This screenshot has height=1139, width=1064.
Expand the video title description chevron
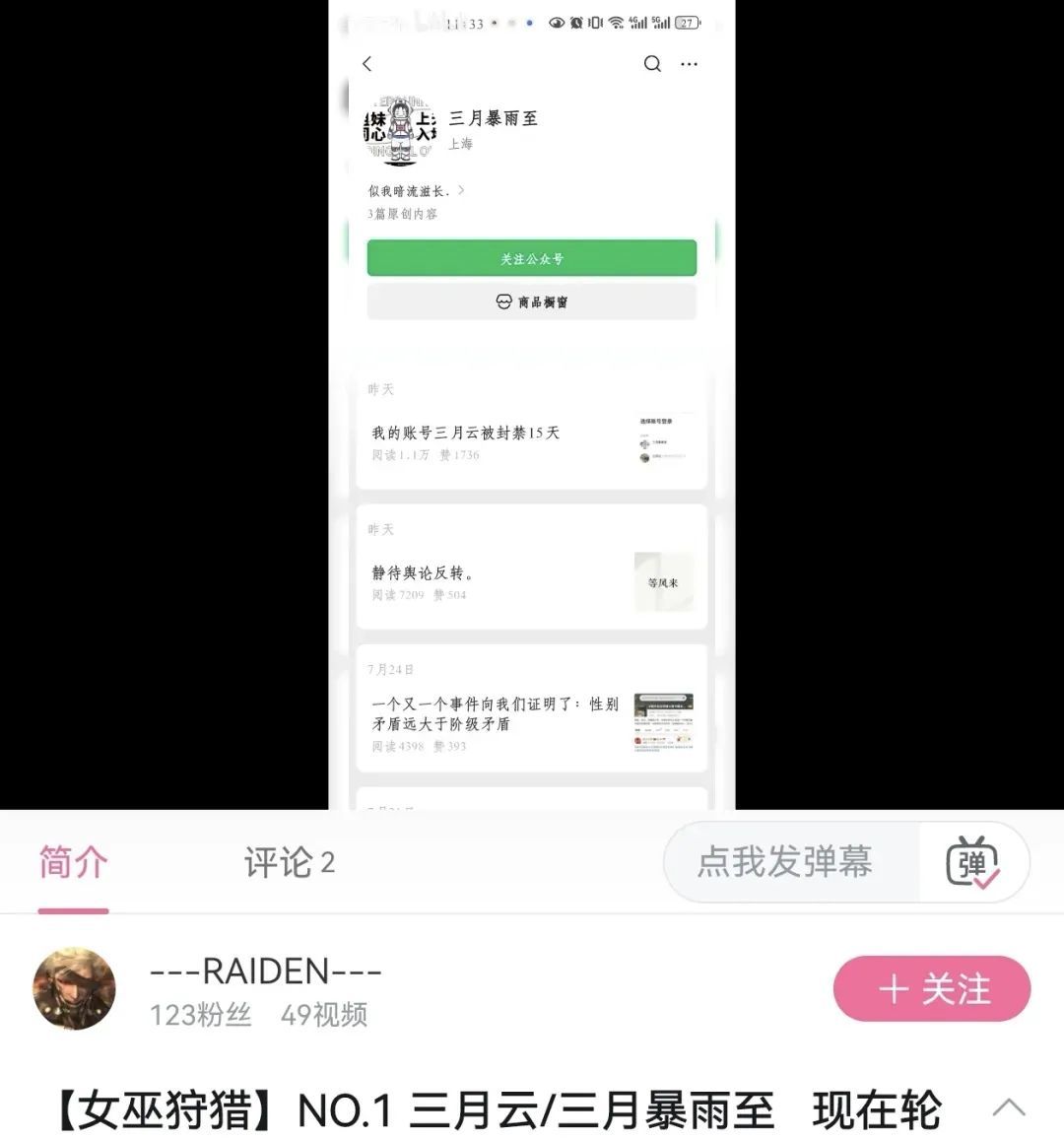click(1008, 1107)
